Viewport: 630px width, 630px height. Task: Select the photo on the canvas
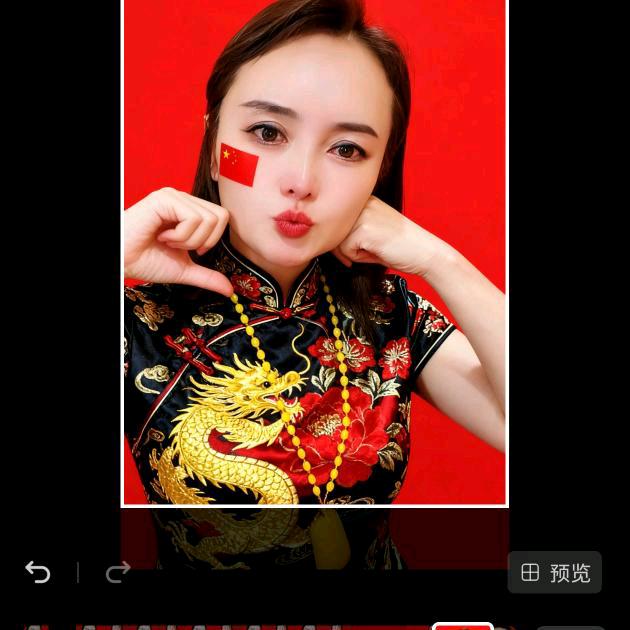click(314, 250)
